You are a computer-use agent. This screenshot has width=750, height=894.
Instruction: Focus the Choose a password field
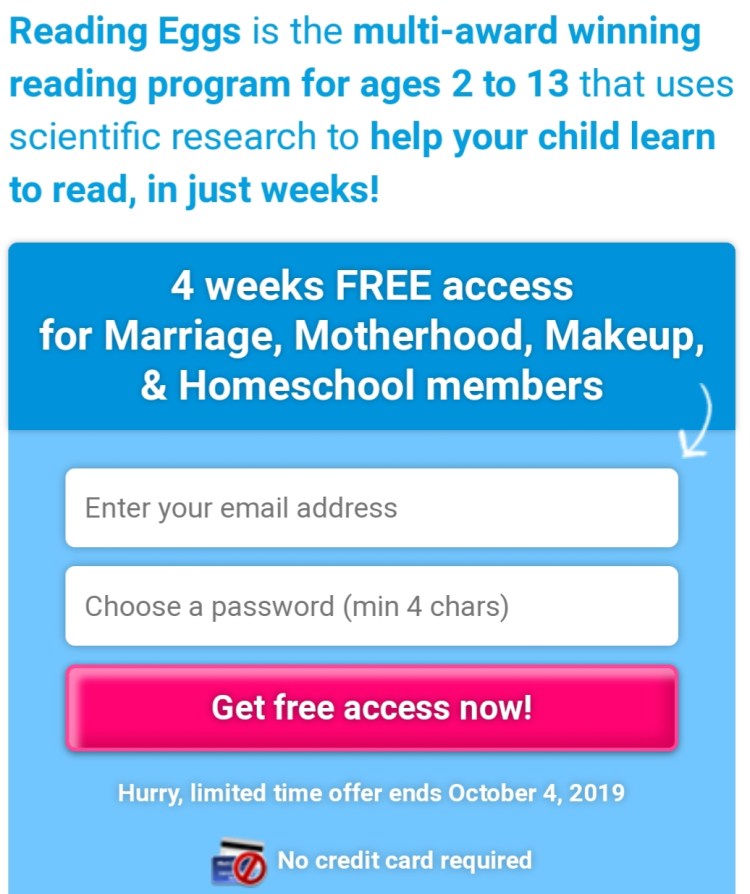(371, 606)
